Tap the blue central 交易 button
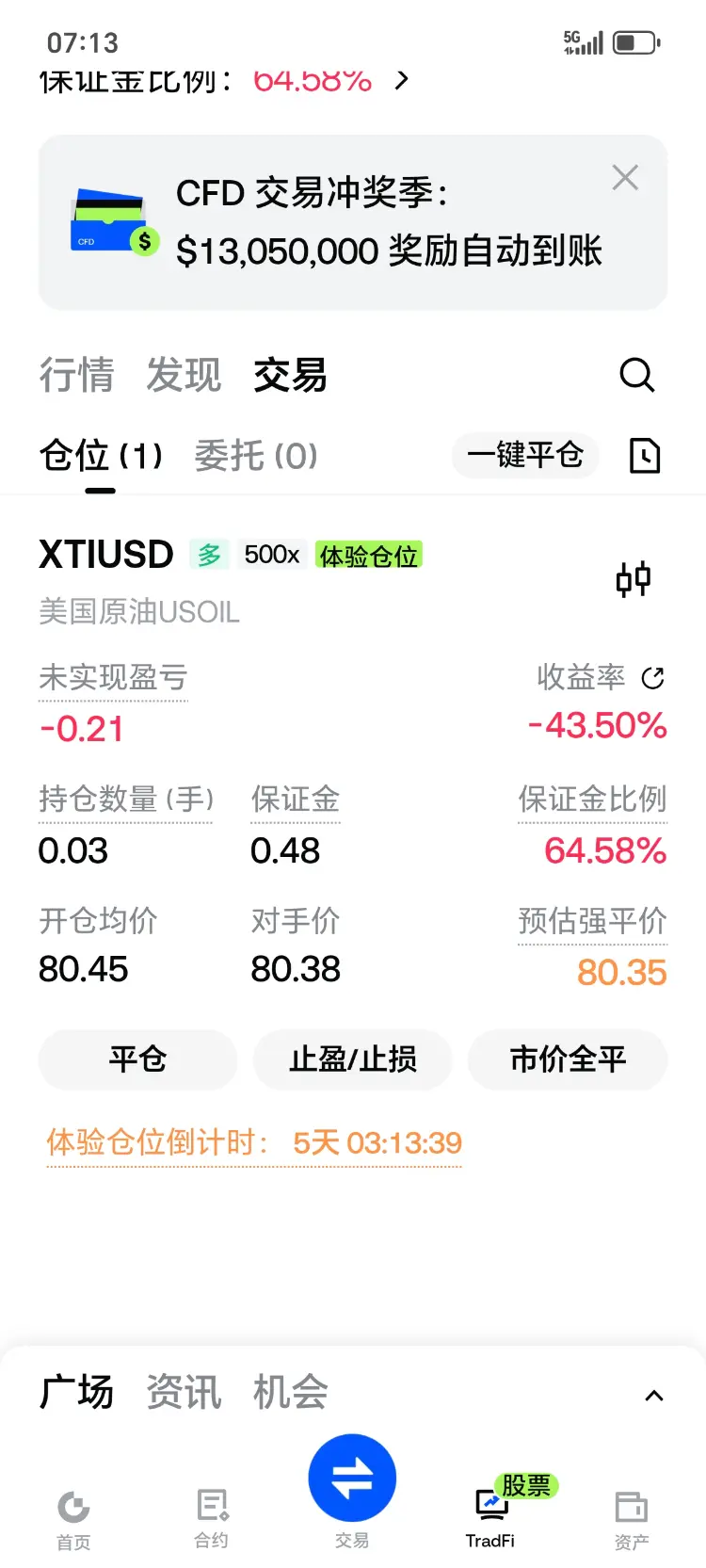The height and width of the screenshot is (1568, 706). [352, 1479]
